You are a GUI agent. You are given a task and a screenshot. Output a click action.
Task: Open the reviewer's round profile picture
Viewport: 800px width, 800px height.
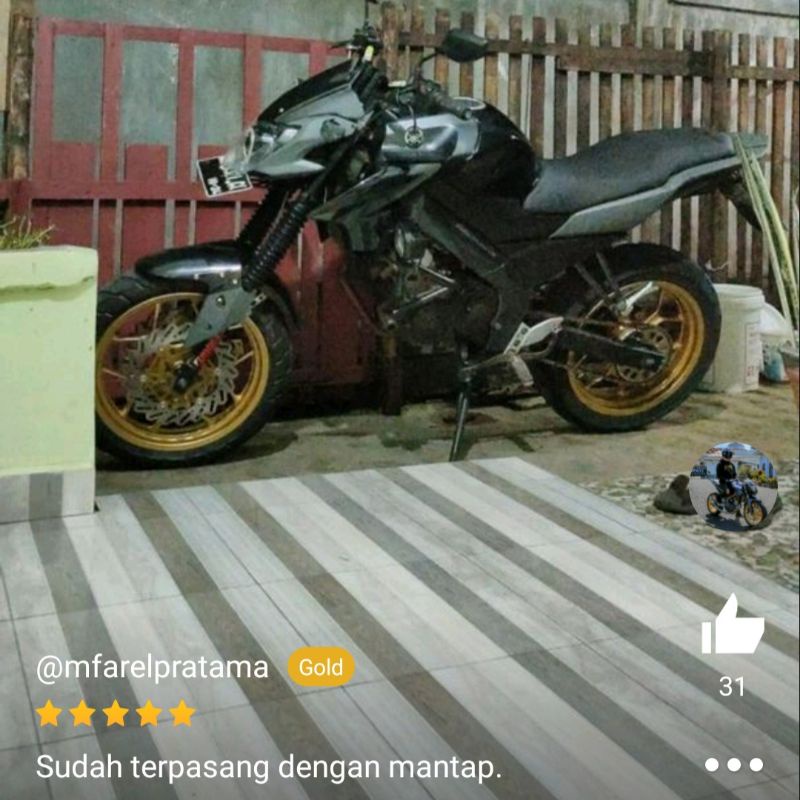[x=732, y=486]
